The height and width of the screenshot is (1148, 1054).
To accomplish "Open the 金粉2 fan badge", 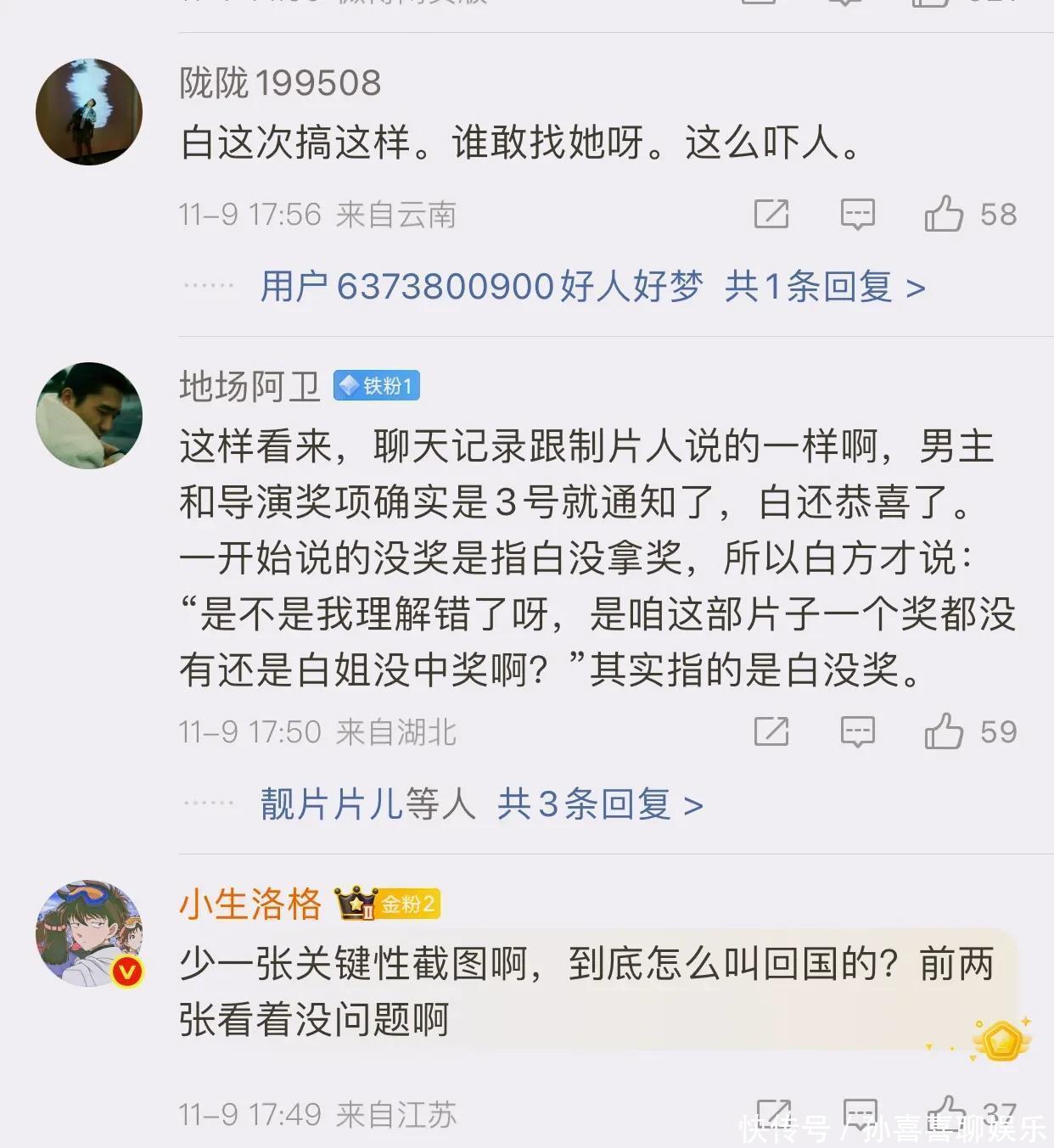I will tap(389, 904).
